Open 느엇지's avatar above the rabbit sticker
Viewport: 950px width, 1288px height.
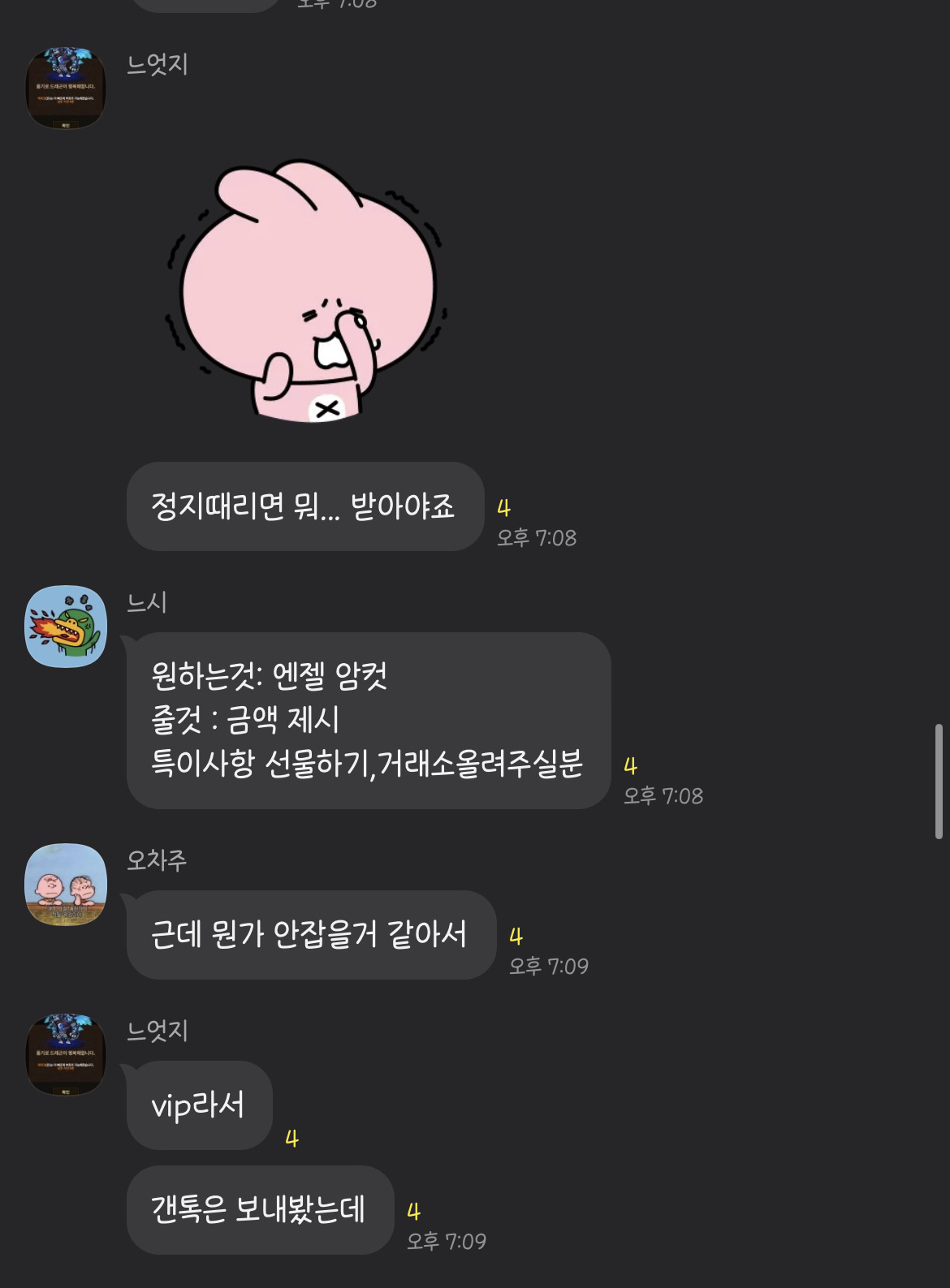(x=66, y=88)
